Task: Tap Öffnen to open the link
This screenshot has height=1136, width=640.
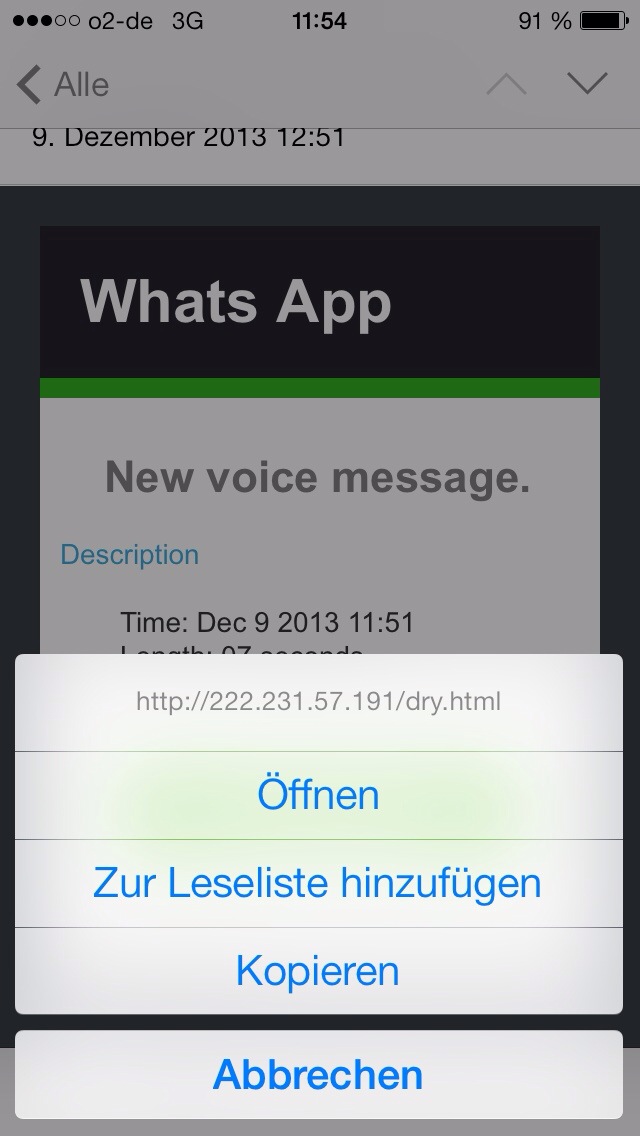Action: [x=318, y=795]
